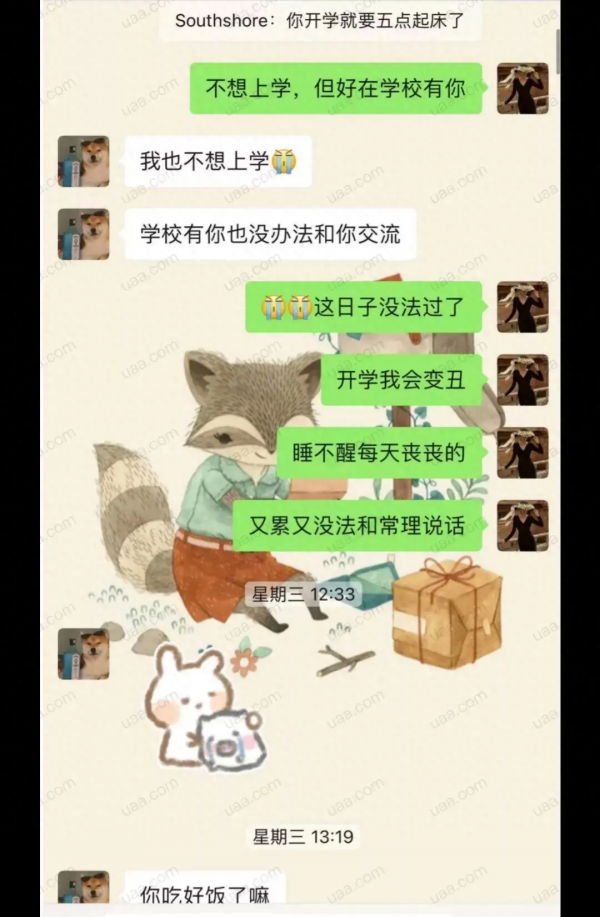Tap the Shiba avatar beside the bunny sticker
The width and height of the screenshot is (600, 917).
click(x=83, y=654)
